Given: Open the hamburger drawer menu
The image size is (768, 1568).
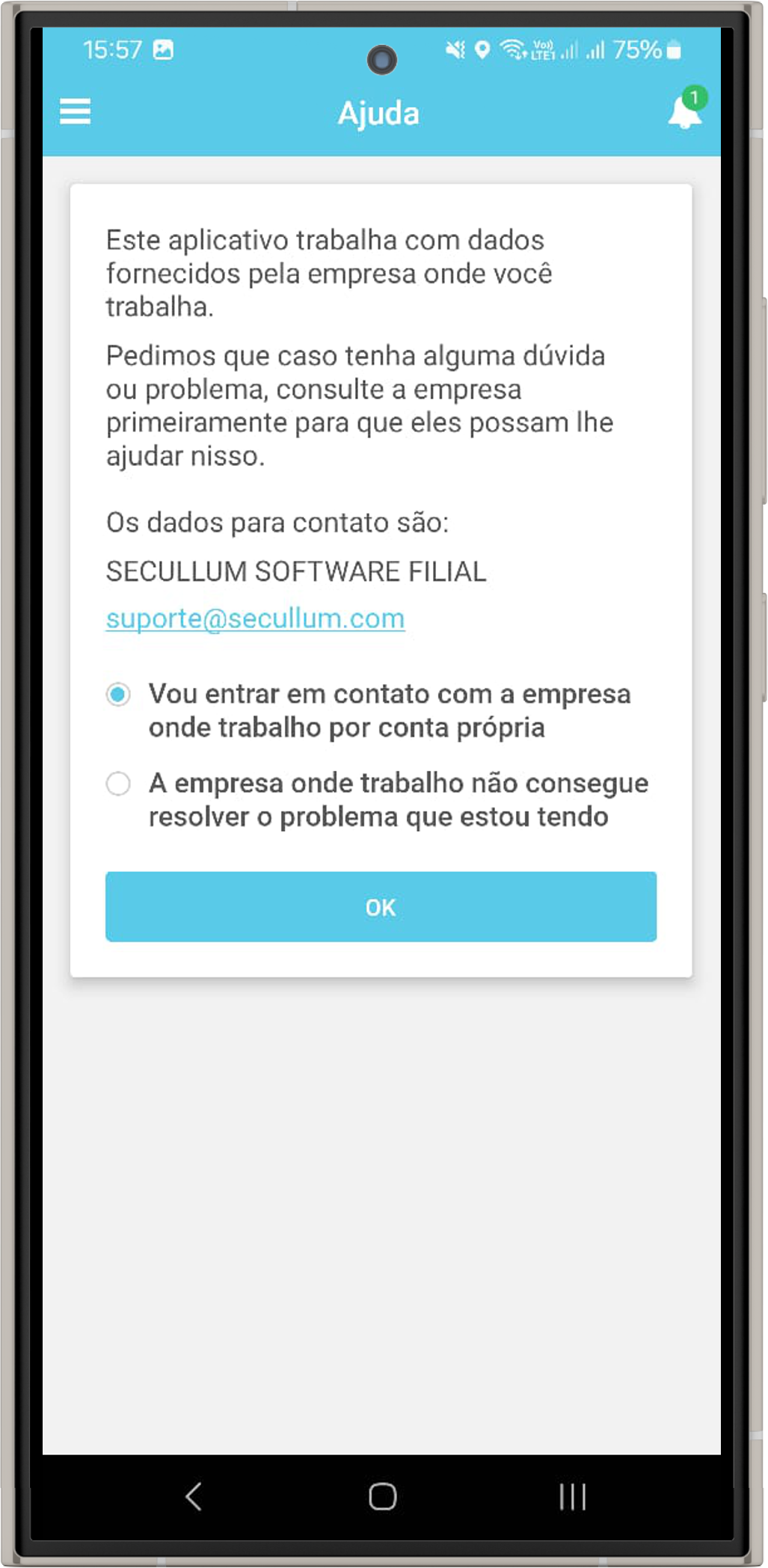Looking at the screenshot, I should click(x=75, y=112).
